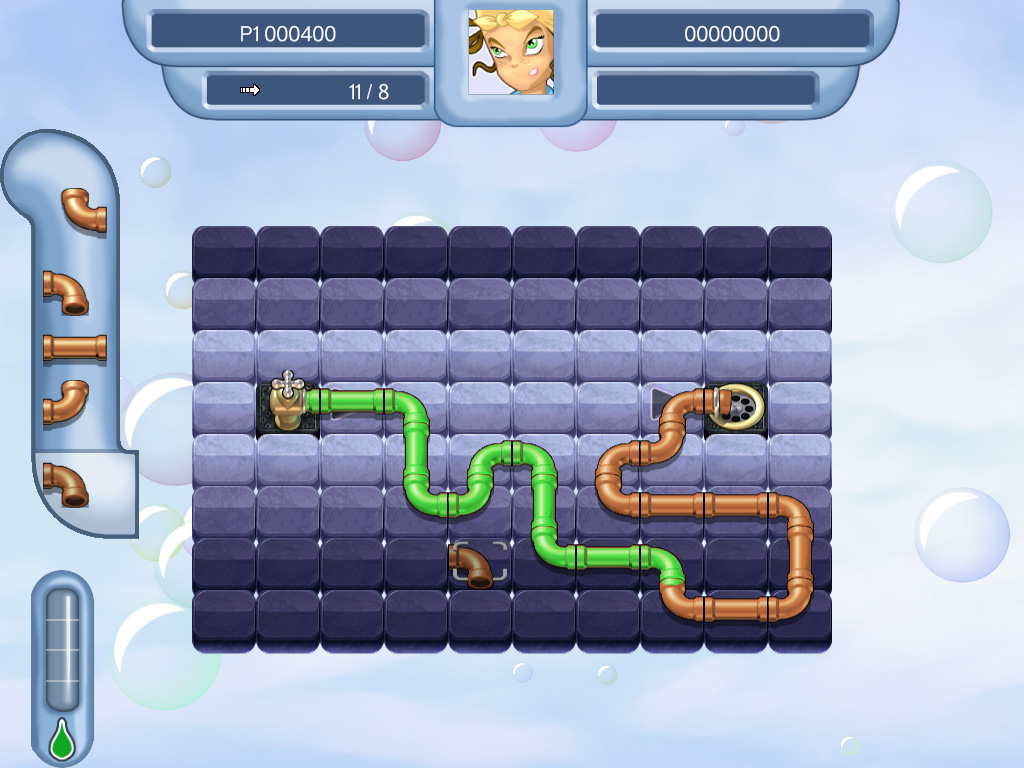Tap the empty tile right of the drain
Viewport: 1024px width, 768px height.
tap(800, 407)
